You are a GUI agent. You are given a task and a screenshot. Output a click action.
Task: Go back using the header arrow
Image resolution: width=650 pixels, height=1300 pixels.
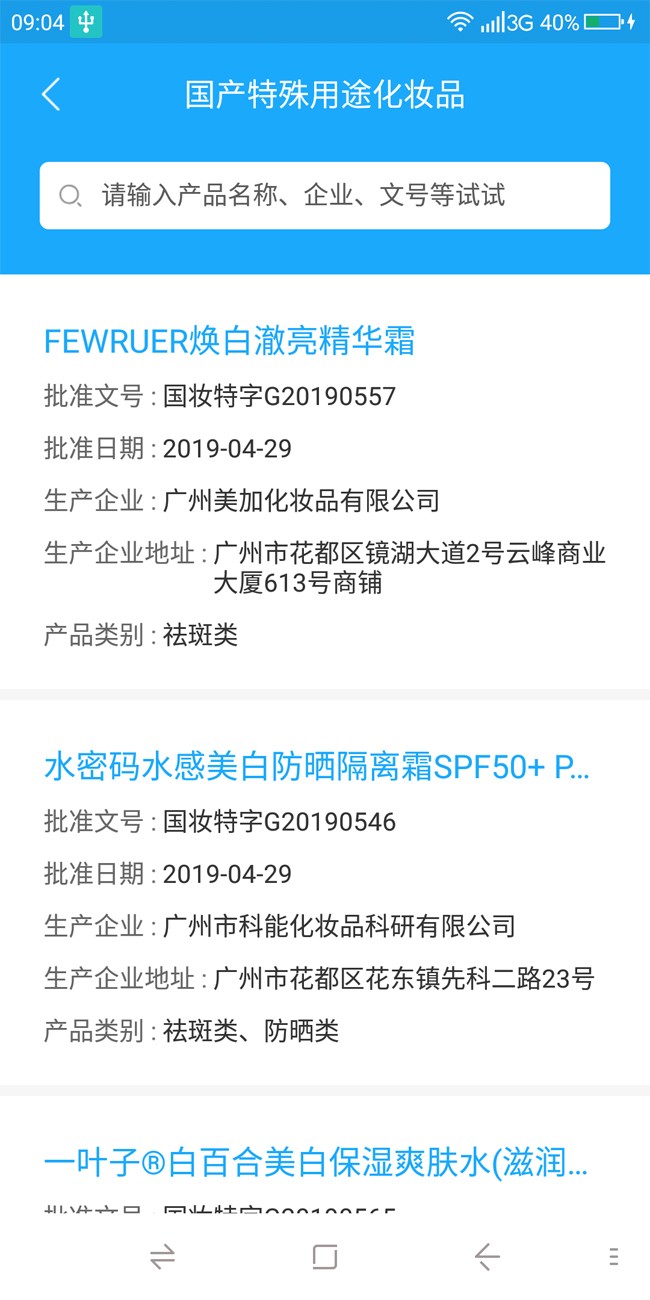51,95
